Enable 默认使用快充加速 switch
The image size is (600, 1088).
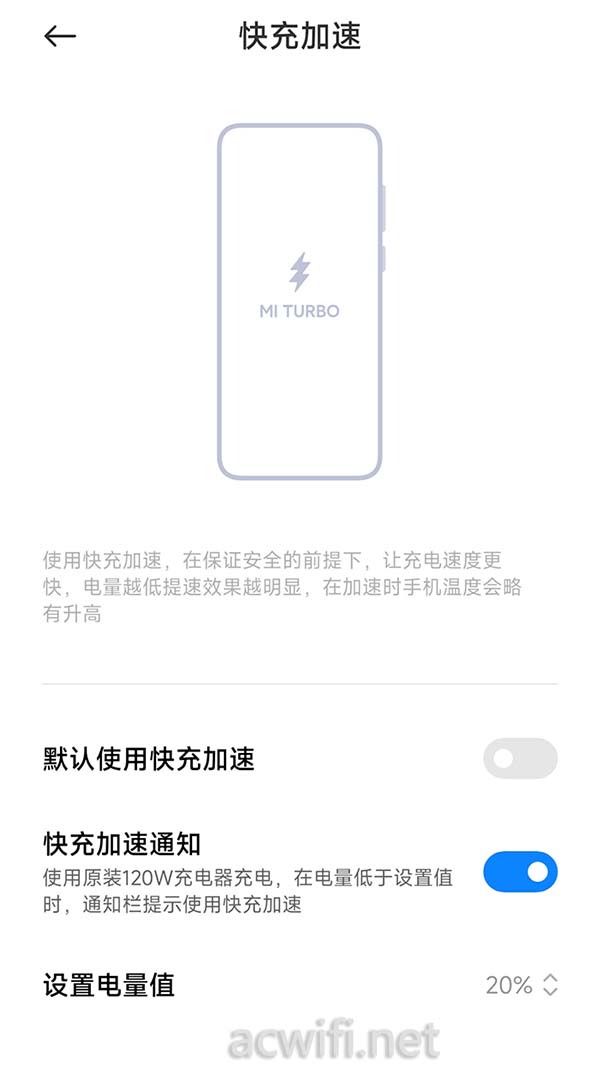520,758
